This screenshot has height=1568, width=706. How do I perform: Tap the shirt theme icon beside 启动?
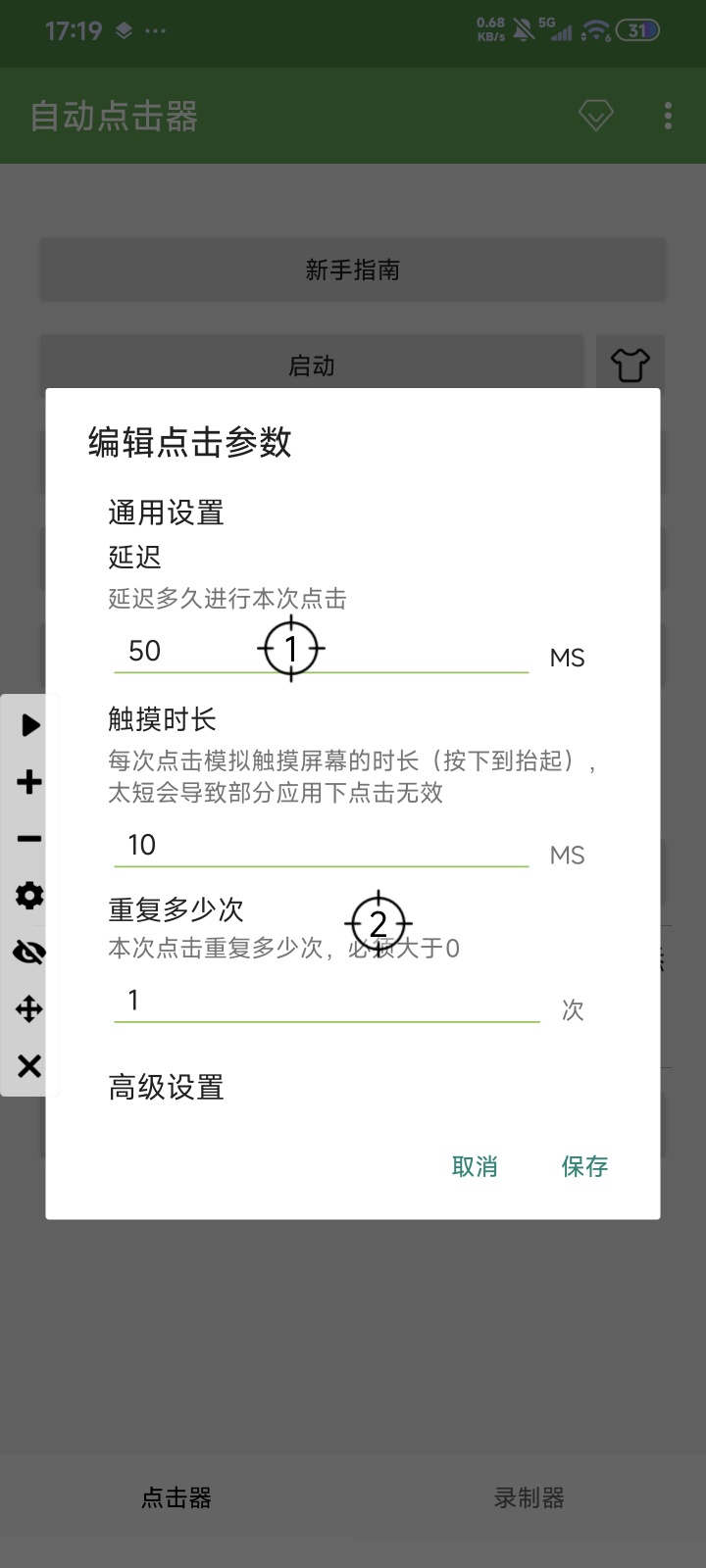[x=630, y=365]
